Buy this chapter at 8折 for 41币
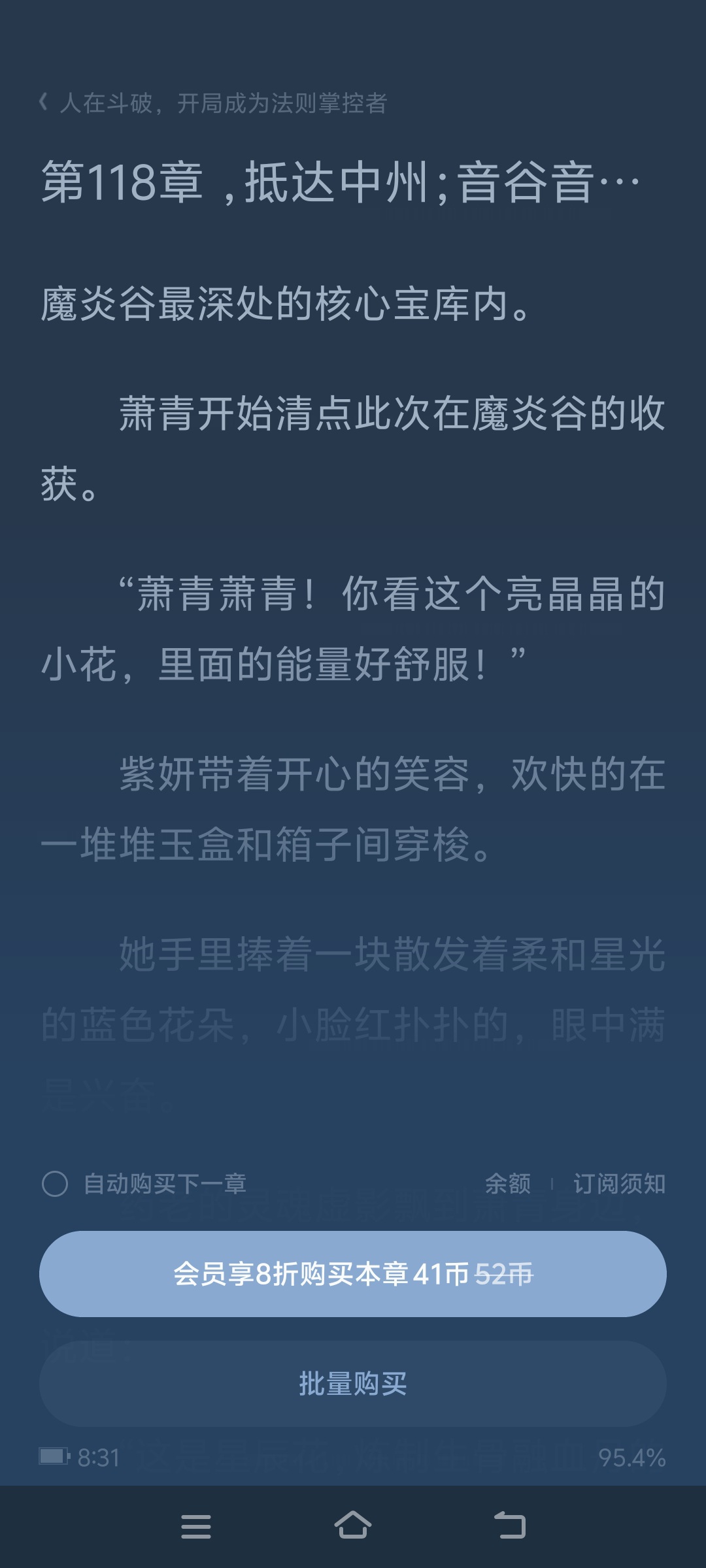 pos(353,1273)
